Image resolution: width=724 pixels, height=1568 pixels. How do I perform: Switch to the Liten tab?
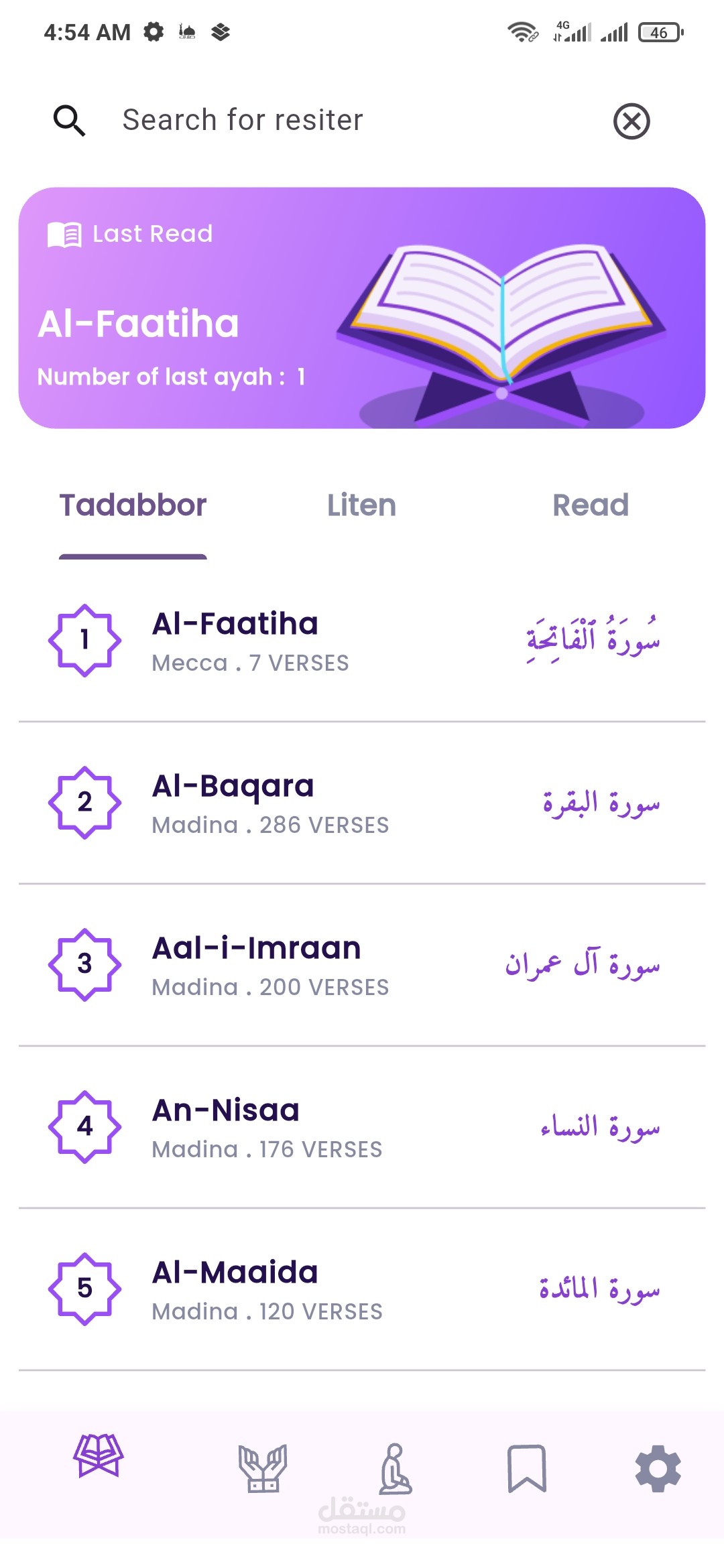pos(361,506)
